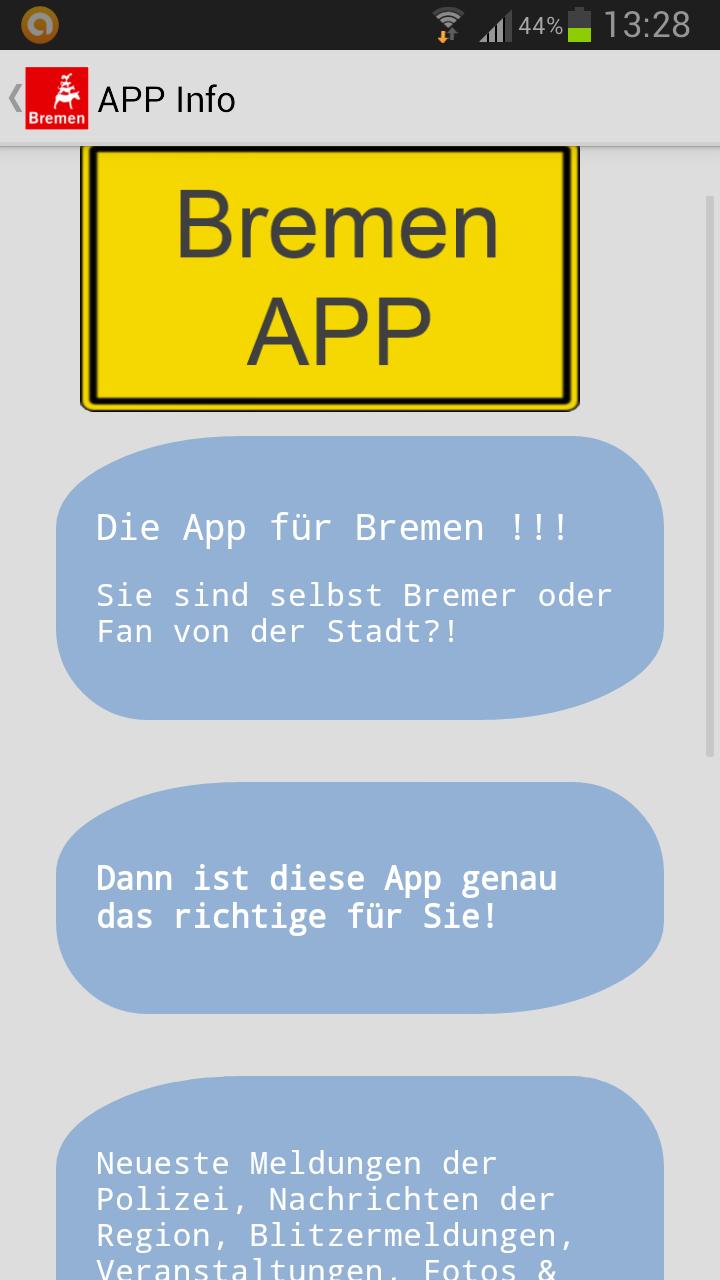Select the signal strength bars icon

pyautogui.click(x=495, y=24)
